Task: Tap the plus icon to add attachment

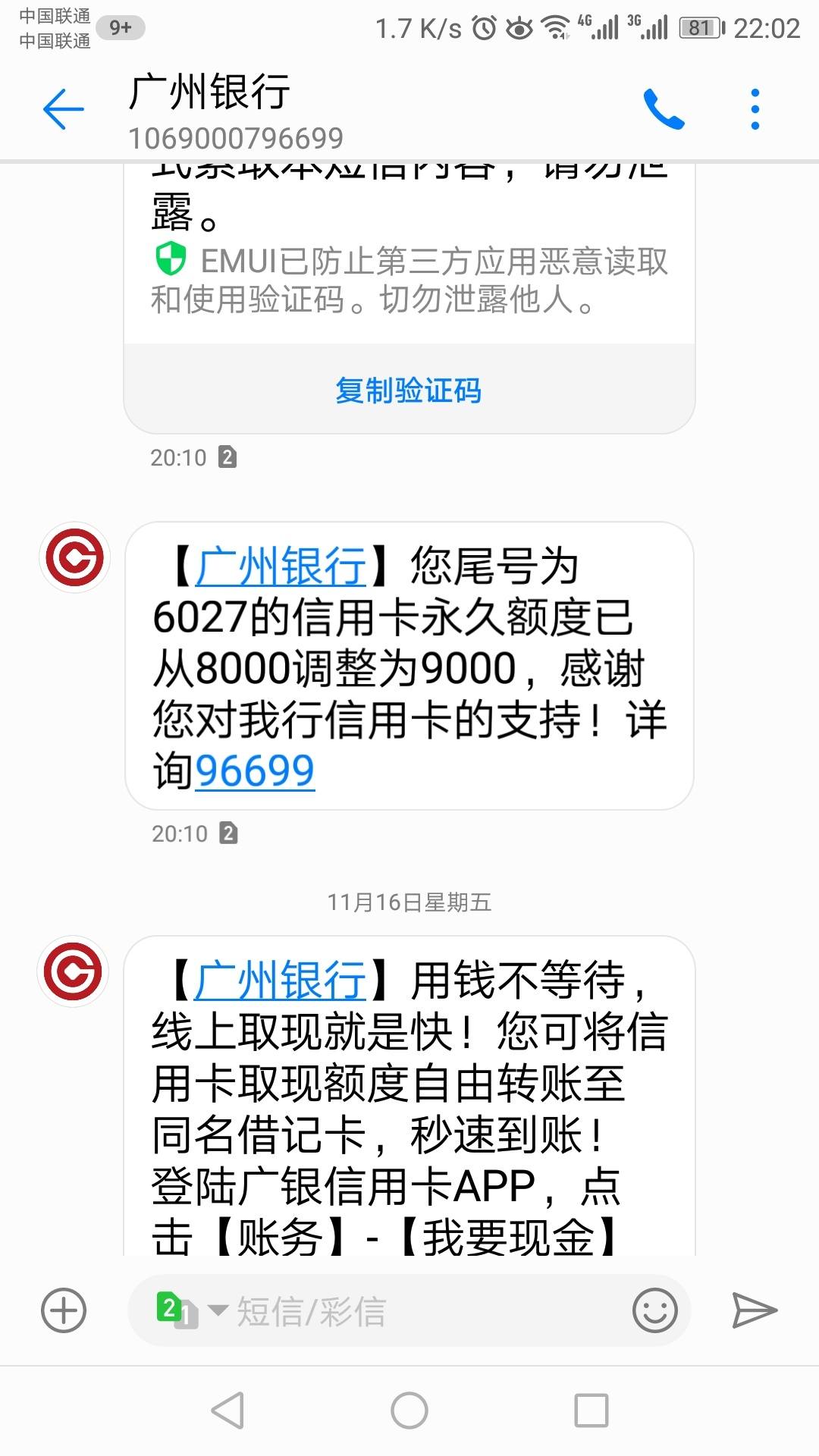Action: tap(64, 1310)
